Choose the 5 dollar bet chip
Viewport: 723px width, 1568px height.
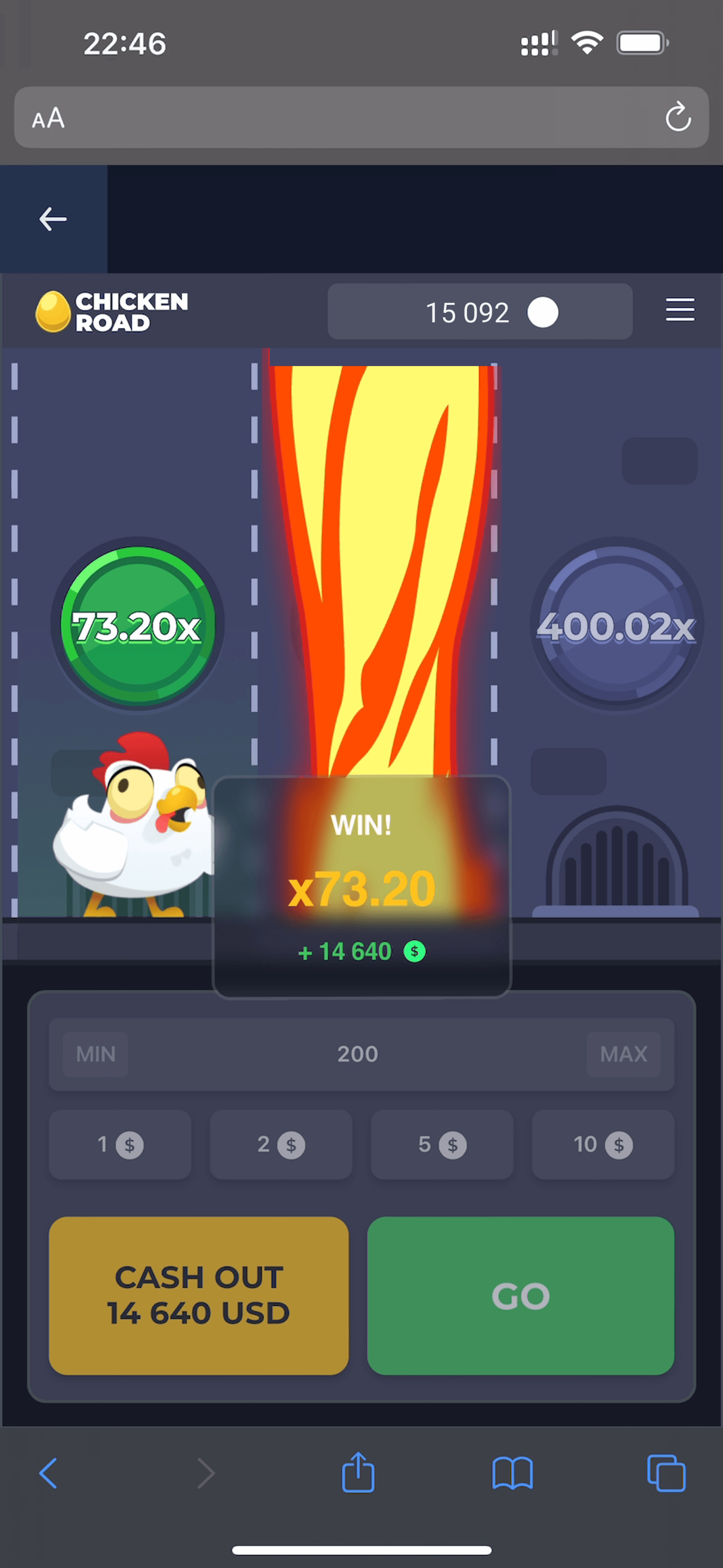pos(441,1144)
